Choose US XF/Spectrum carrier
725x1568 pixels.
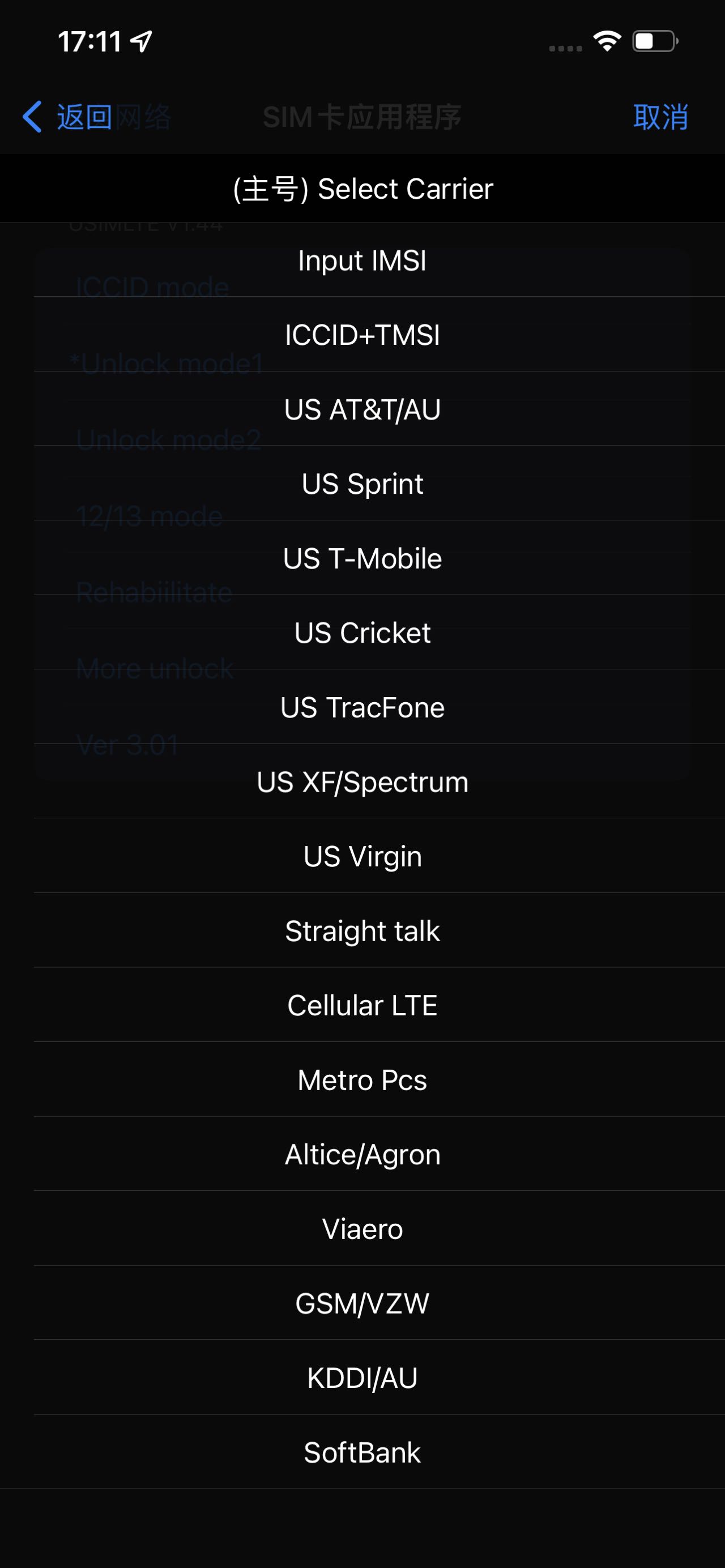tap(362, 782)
